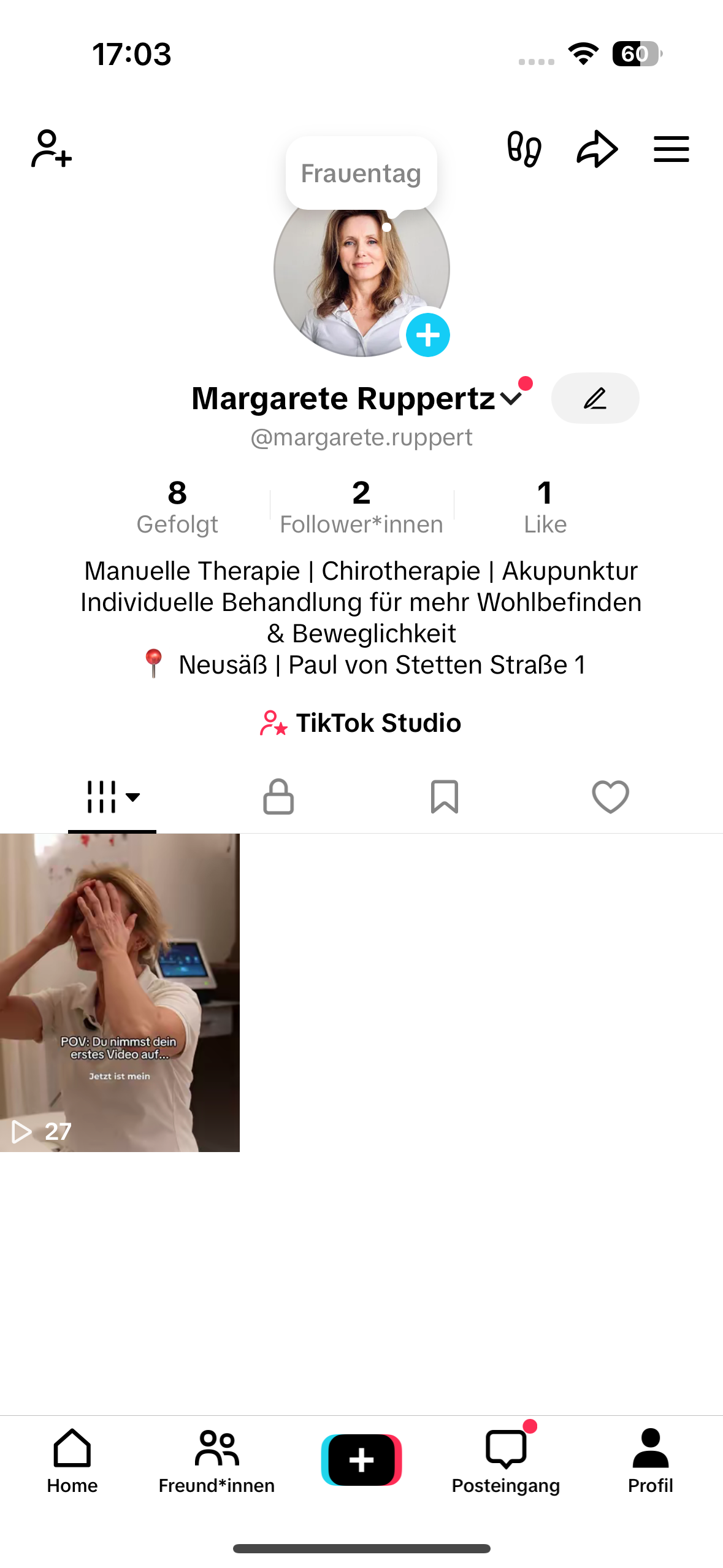This screenshot has width=723, height=1568.
Task: Switch to the saved bookmarks tab
Action: [x=445, y=797]
